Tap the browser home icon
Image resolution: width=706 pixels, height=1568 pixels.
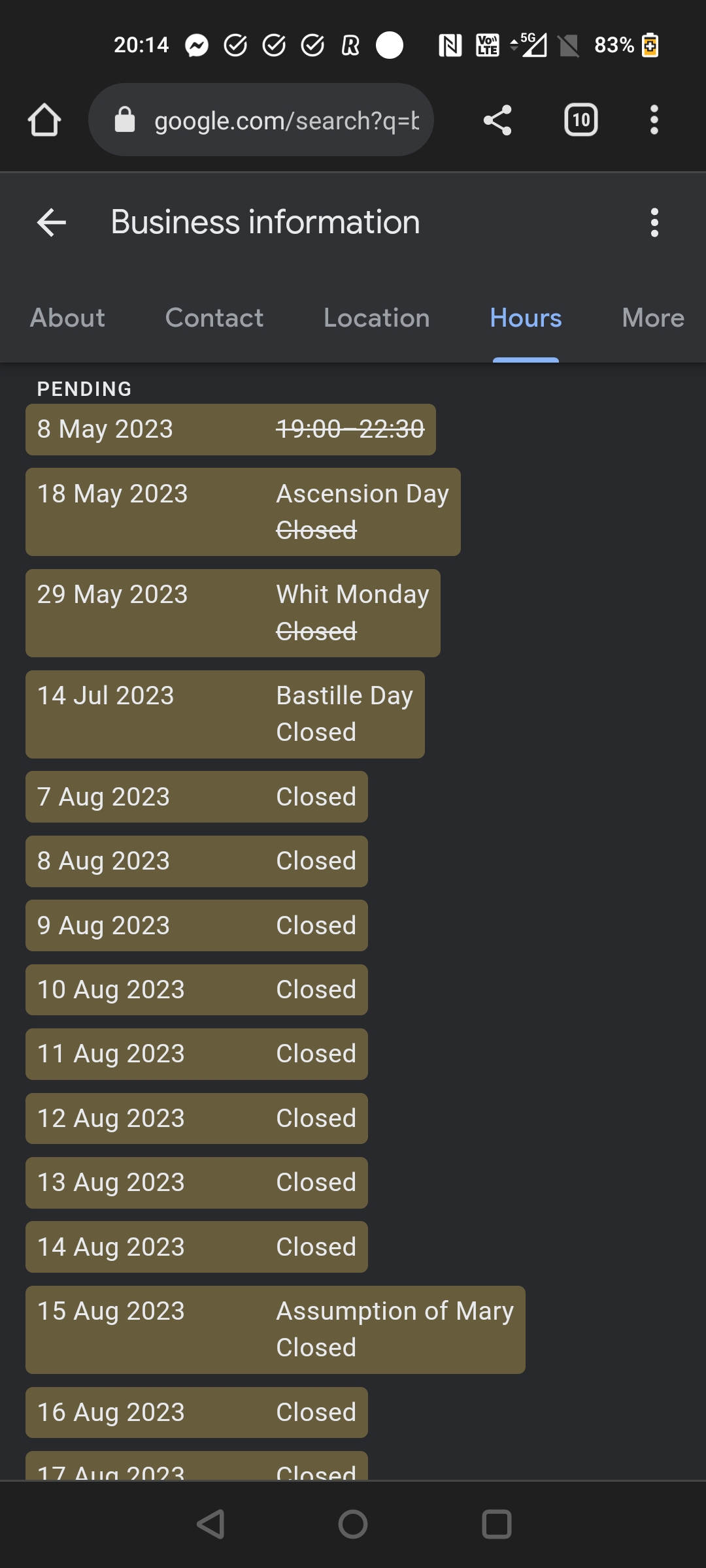[44, 120]
